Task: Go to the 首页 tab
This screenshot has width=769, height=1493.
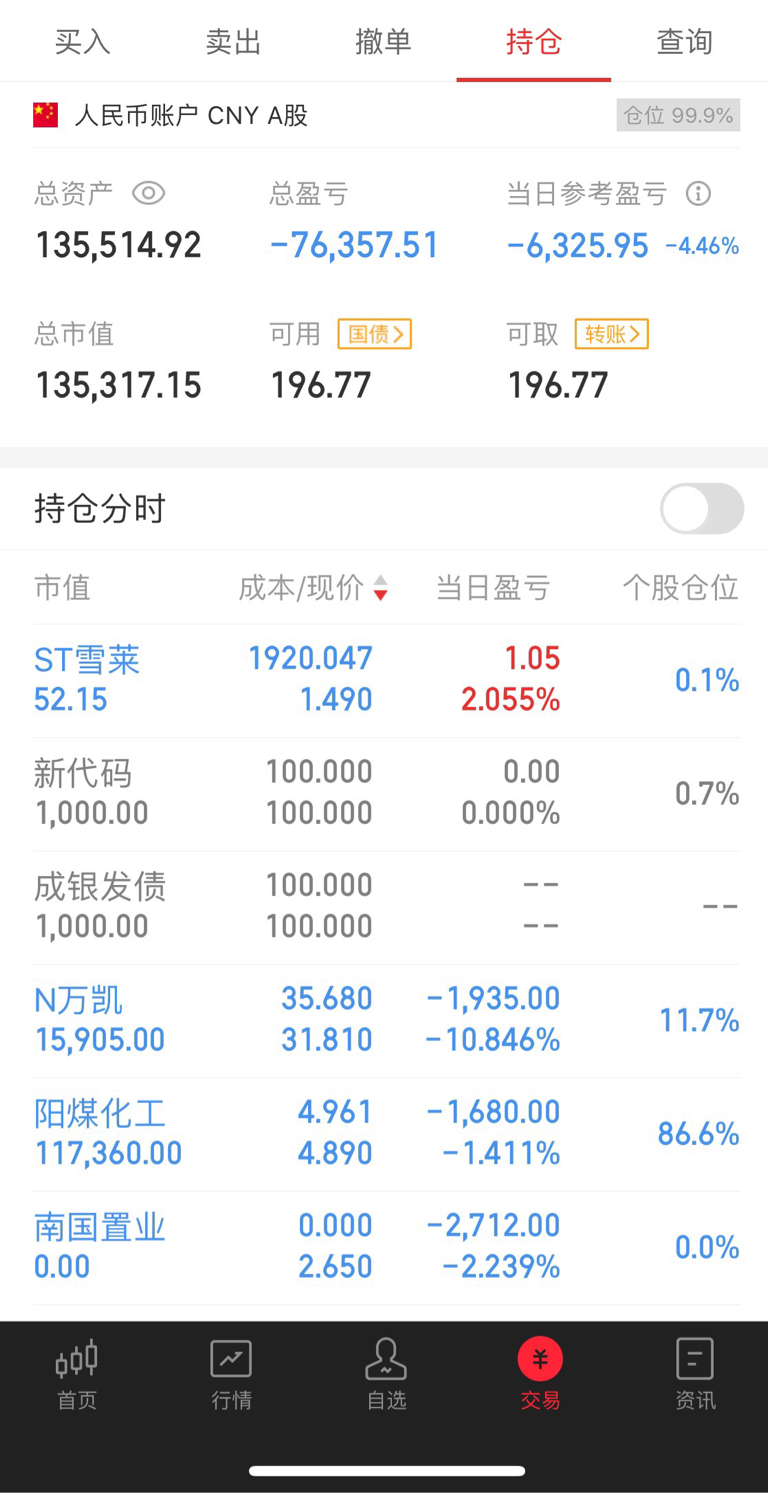Action: point(77,1375)
